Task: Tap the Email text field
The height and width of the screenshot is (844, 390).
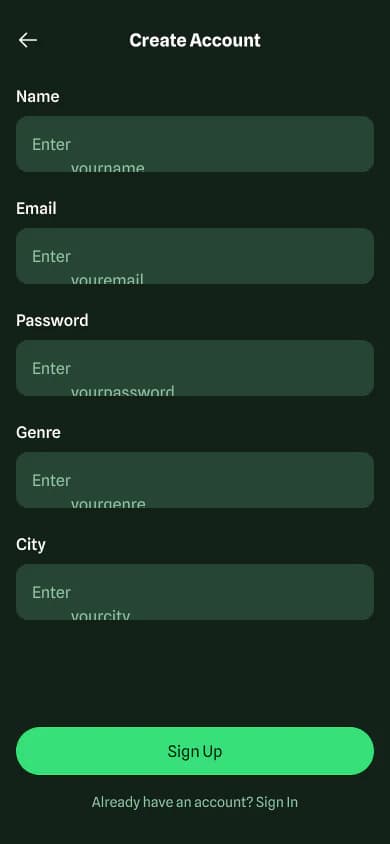Action: point(195,256)
